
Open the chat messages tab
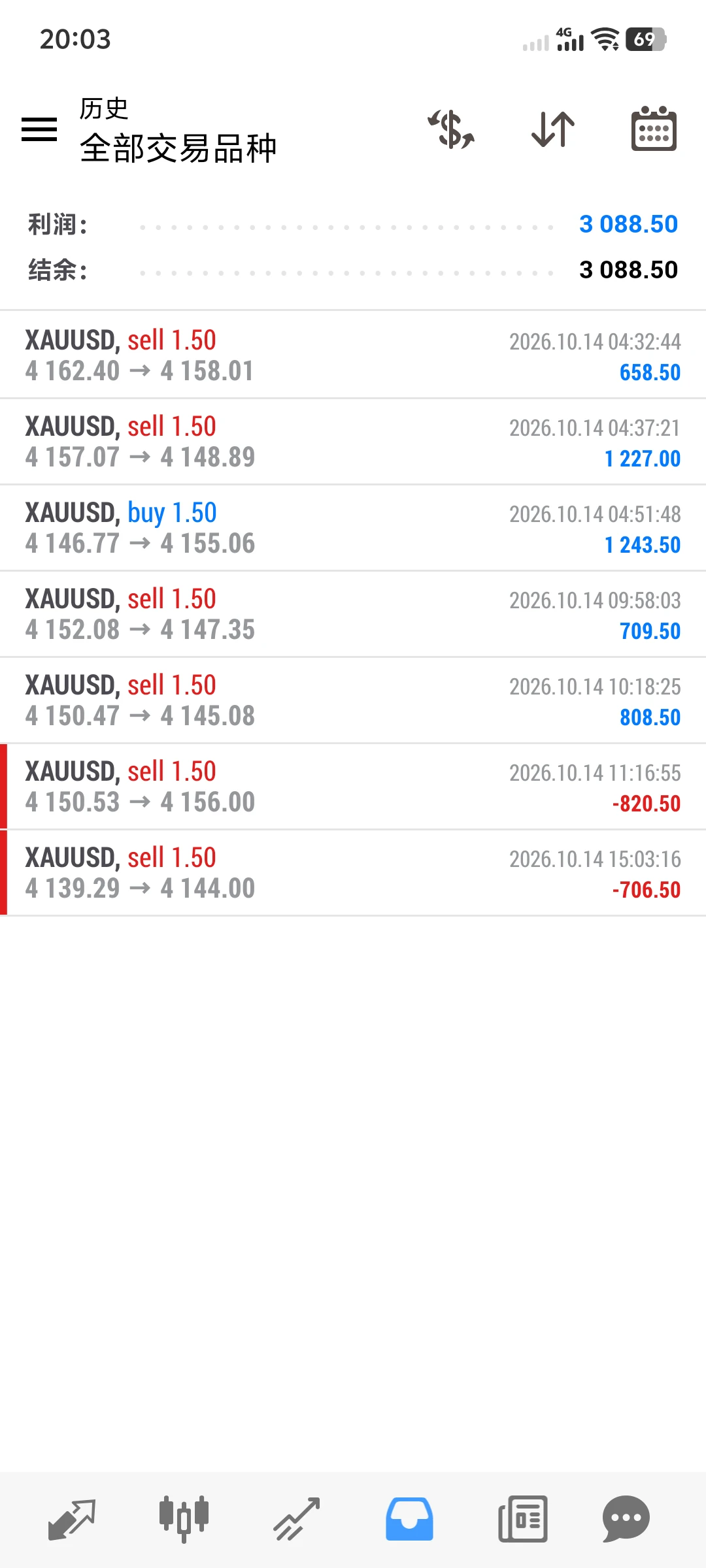point(626,1520)
